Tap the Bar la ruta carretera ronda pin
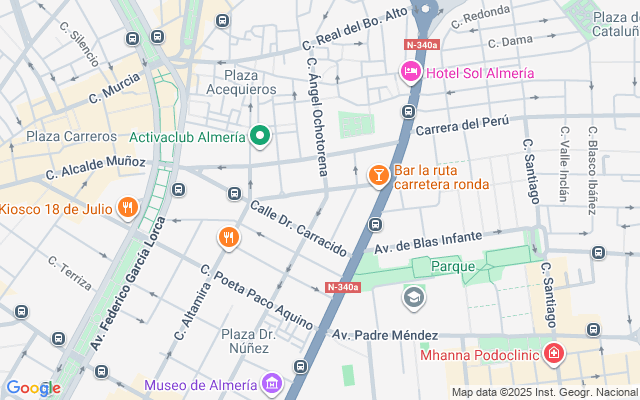 [x=379, y=177]
